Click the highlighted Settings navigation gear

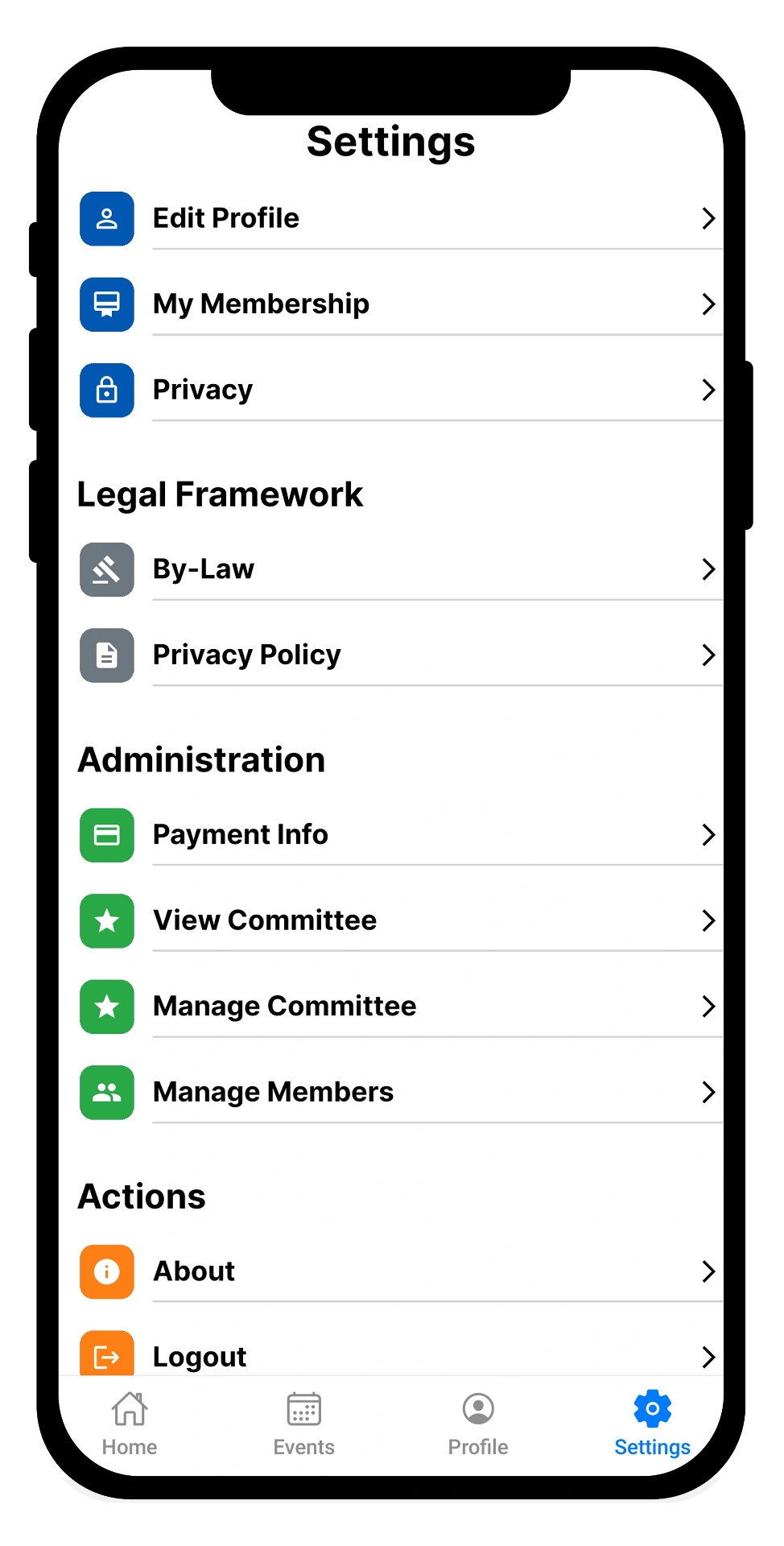651,1421
